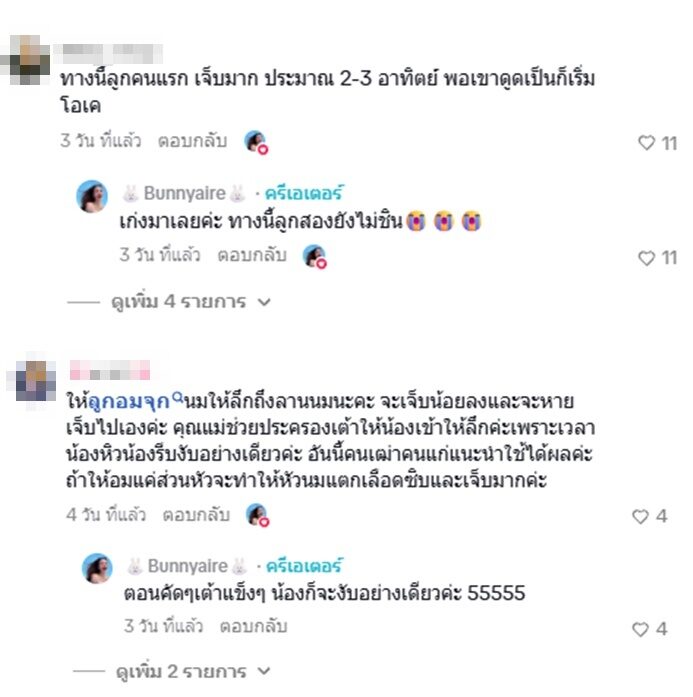Open Bunnyaire's profile from ตอนคัดๆ reply
693x697 pixels.
[97, 569]
